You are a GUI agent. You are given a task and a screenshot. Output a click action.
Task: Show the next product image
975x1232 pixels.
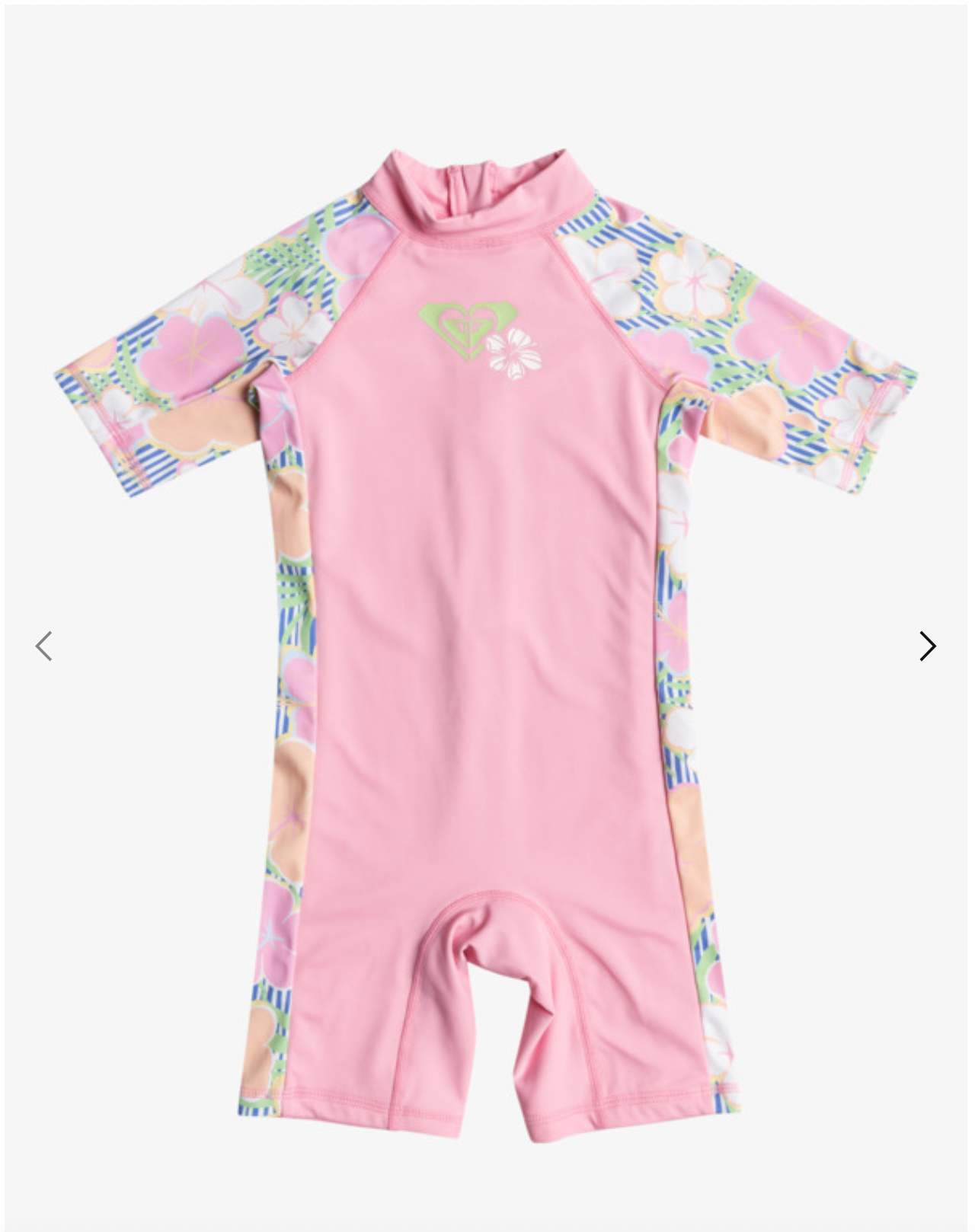click(927, 646)
